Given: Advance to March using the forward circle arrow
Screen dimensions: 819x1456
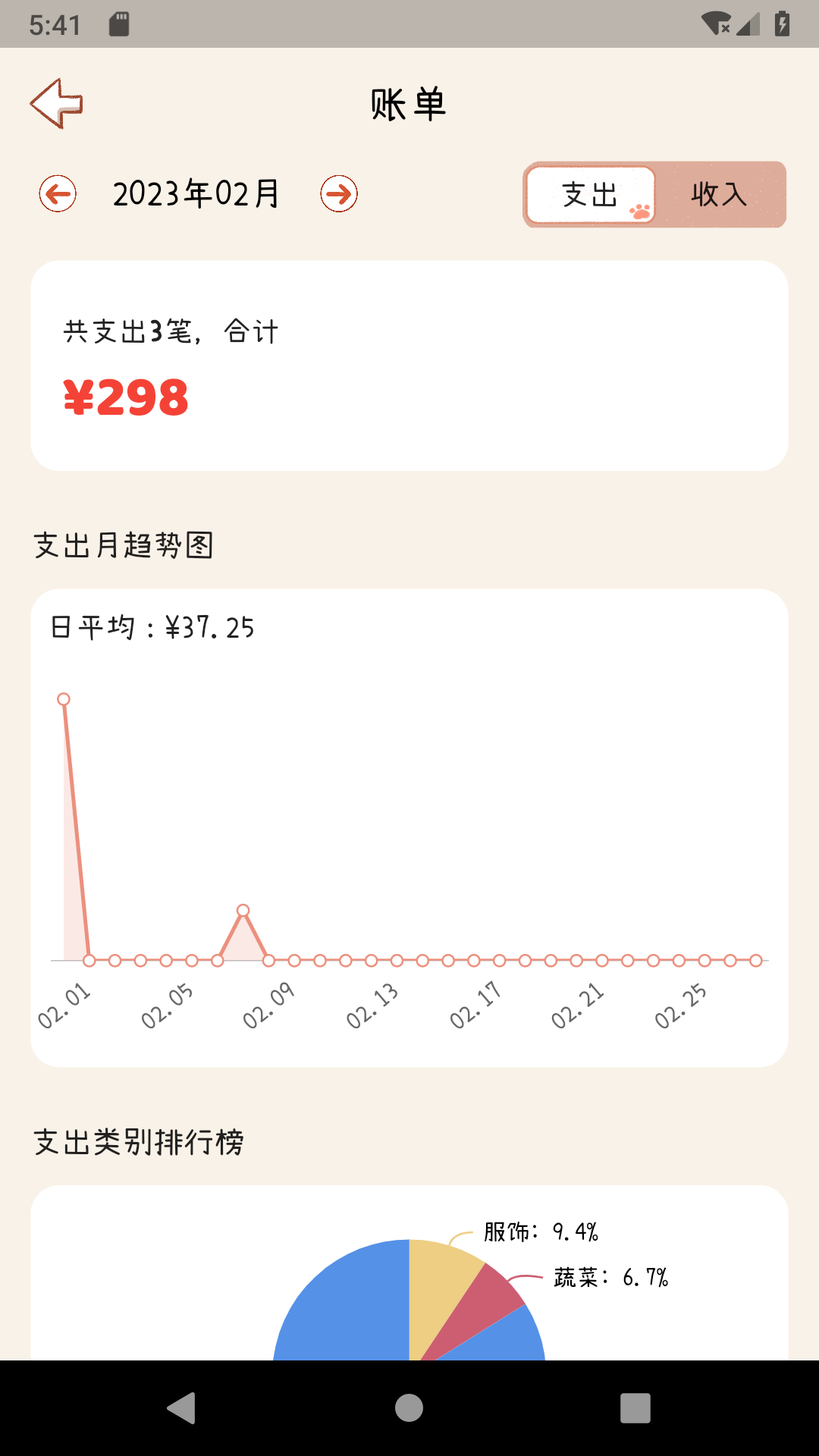Looking at the screenshot, I should coord(339,194).
